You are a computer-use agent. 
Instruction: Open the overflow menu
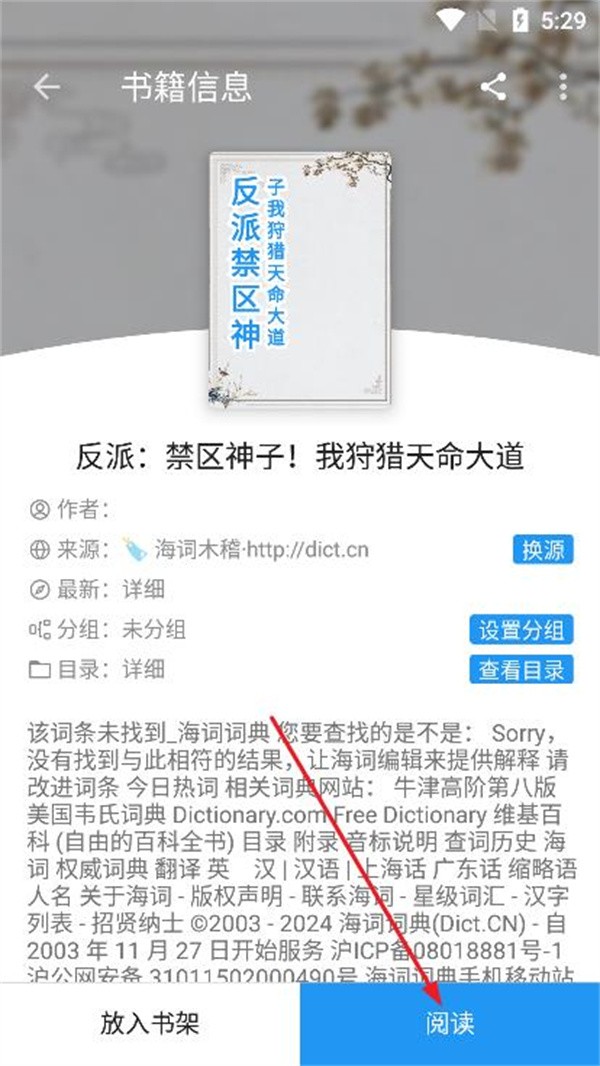click(562, 87)
